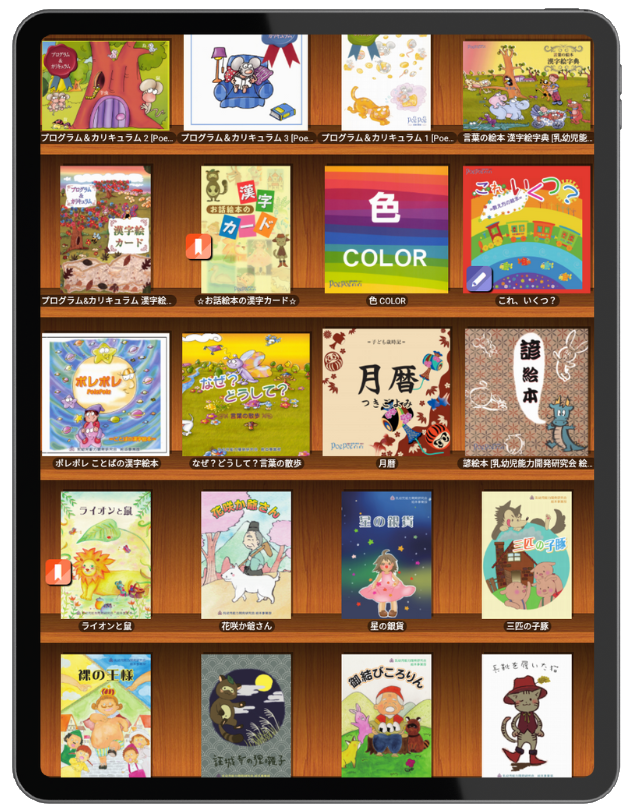This screenshot has width=627, height=807.
Task: Select the 御結びころりん book cover
Action: (386, 715)
